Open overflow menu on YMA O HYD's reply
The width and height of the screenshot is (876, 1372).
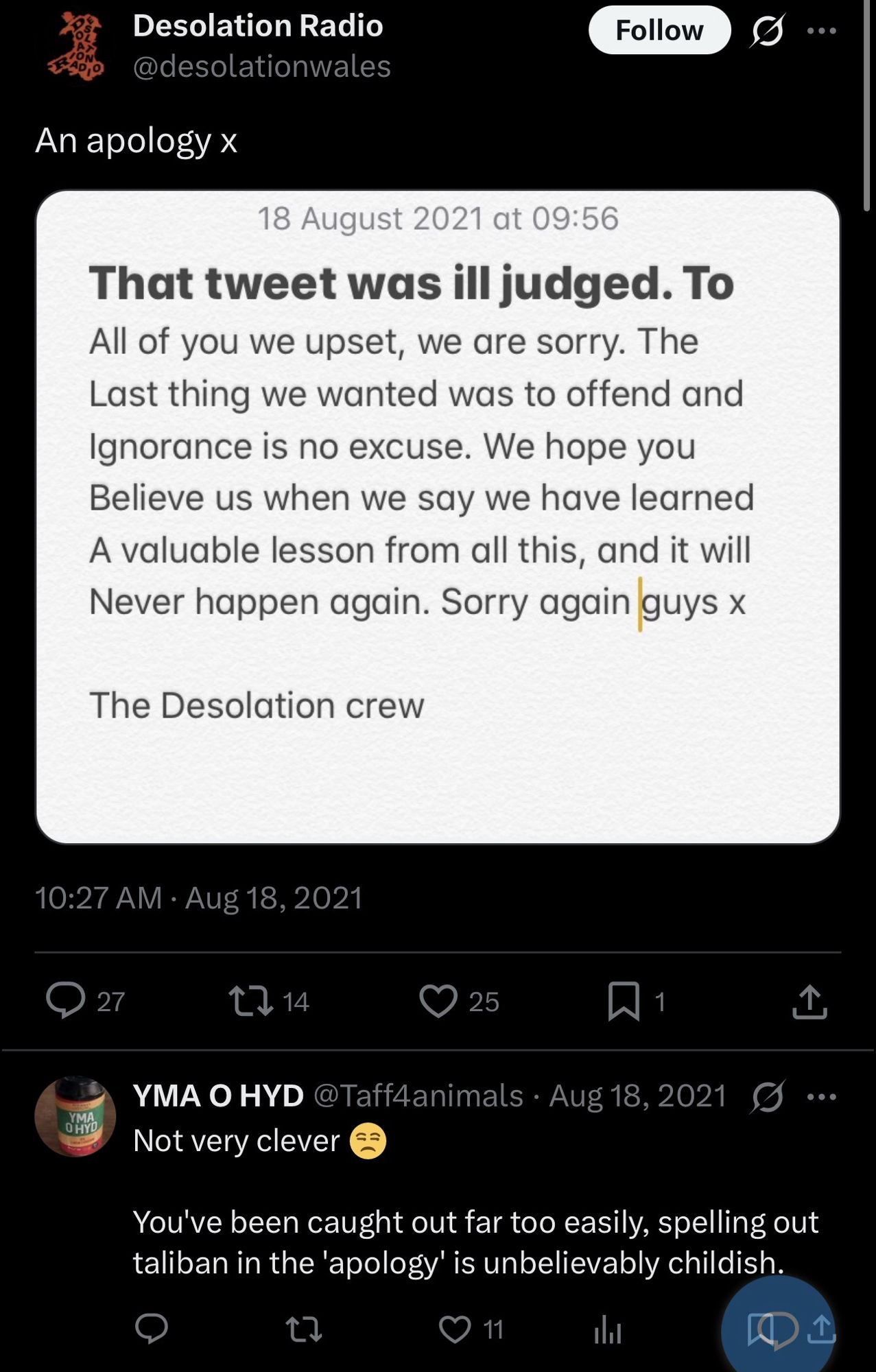(822, 1097)
